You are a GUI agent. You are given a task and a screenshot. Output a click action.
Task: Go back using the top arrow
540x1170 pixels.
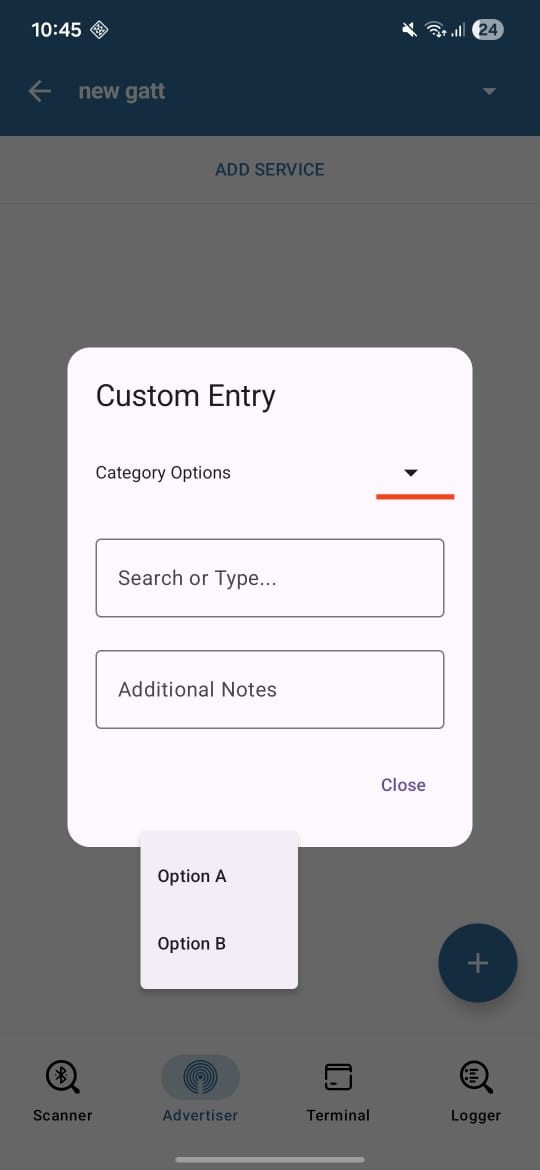pyautogui.click(x=40, y=91)
